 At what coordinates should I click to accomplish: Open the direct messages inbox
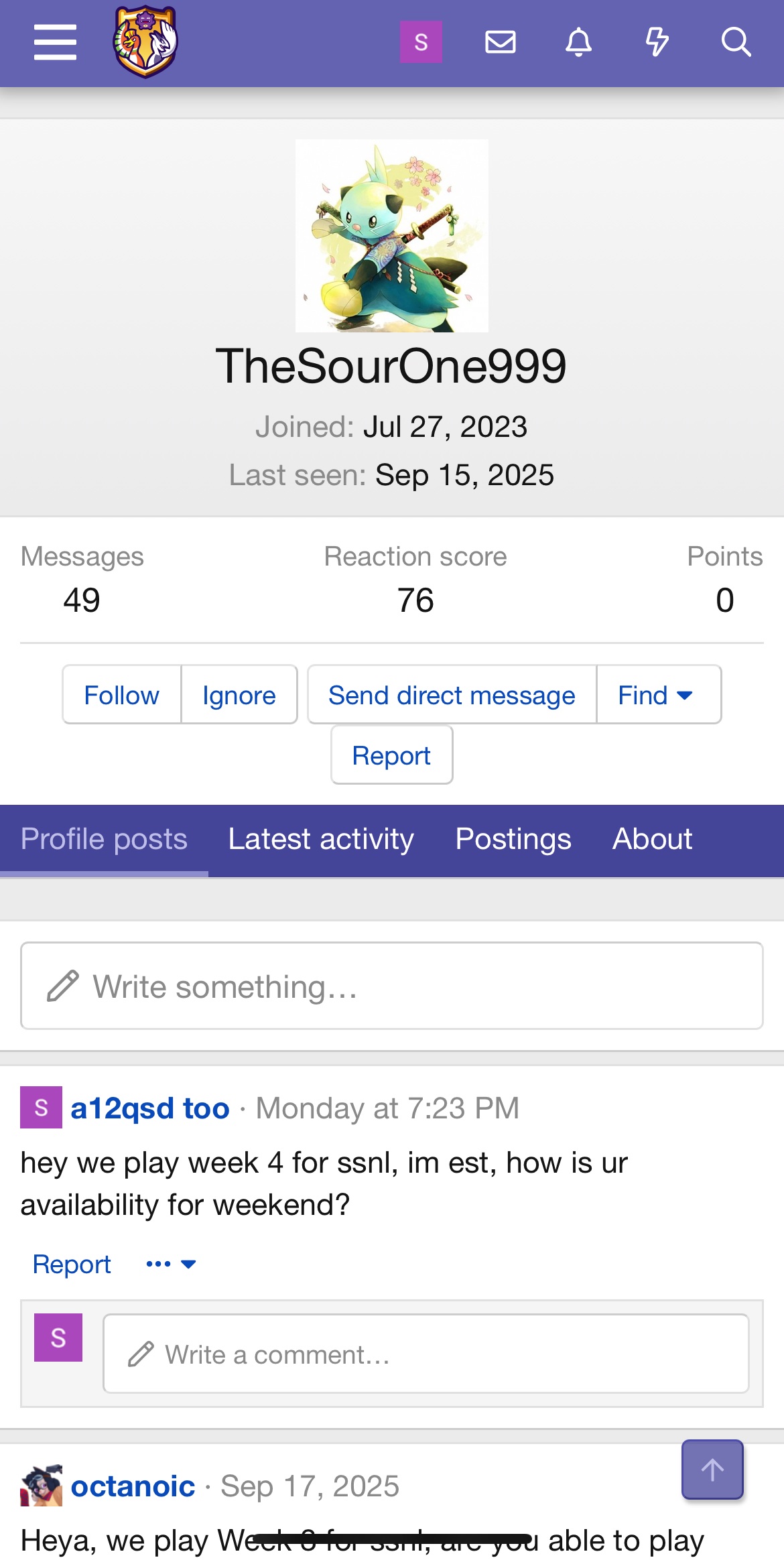[x=500, y=42]
